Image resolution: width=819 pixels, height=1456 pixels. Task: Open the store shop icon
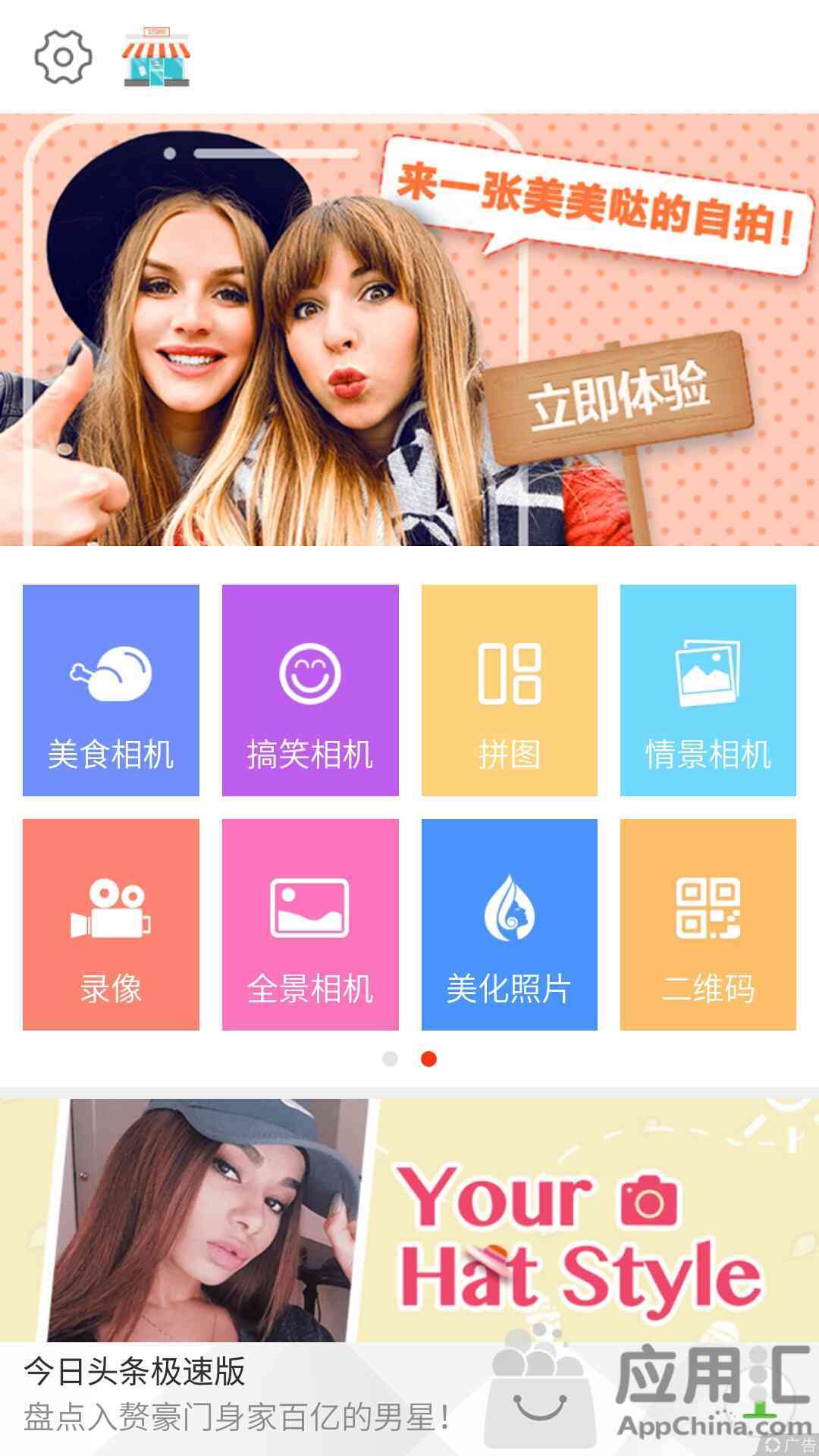point(156,57)
